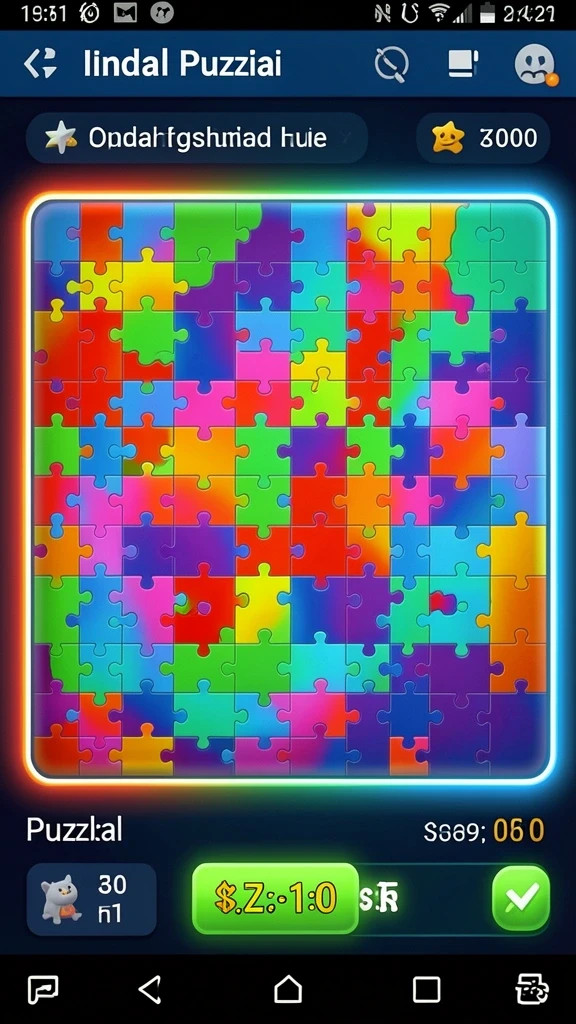The height and width of the screenshot is (1024, 576).
Task: Tap the star chip labeled Opdahfgshmad huie
Action: coord(197,138)
